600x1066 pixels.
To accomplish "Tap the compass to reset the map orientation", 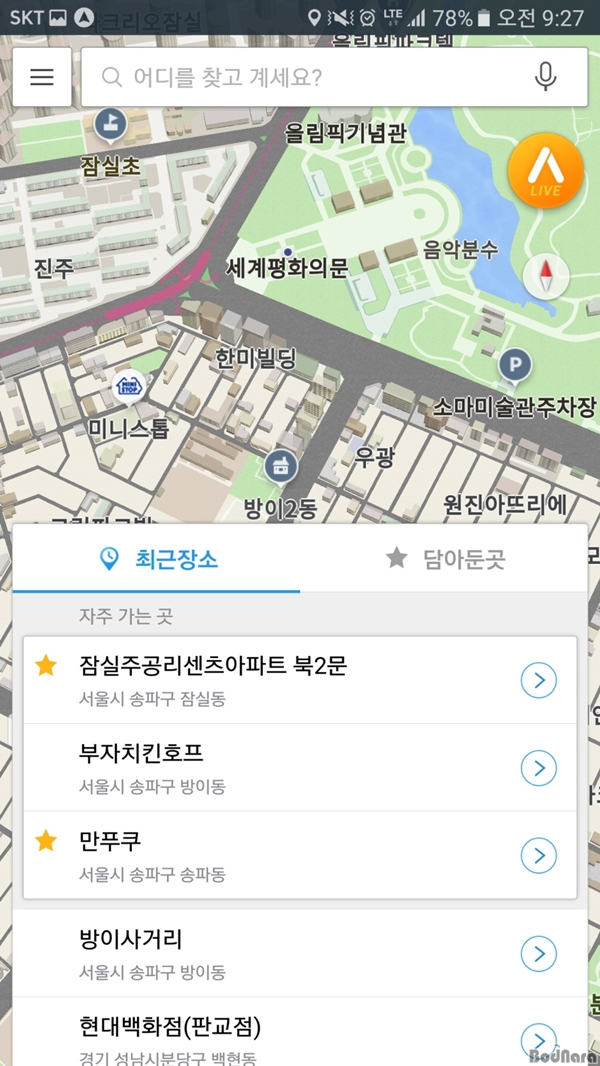I will pyautogui.click(x=545, y=278).
